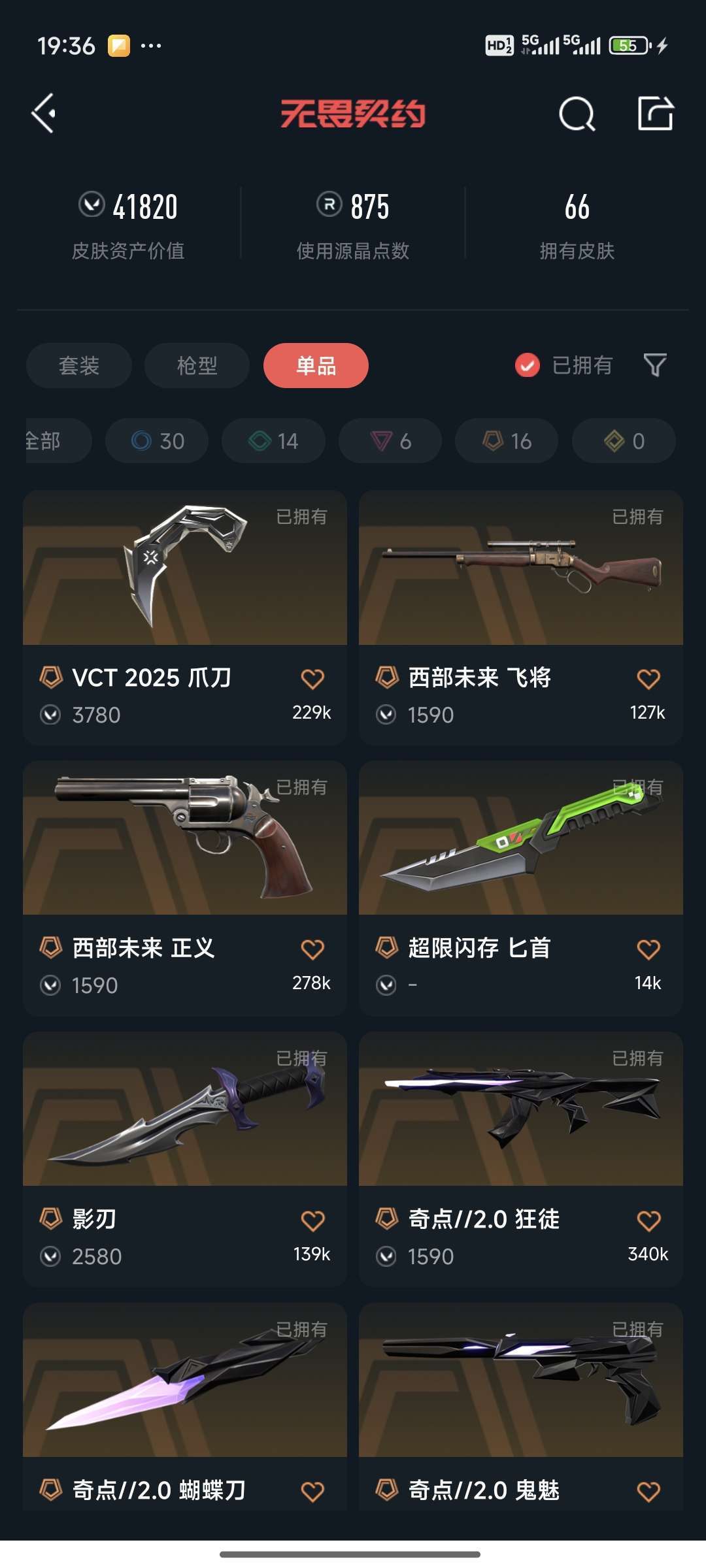706x1568 pixels.
Task: Open the 影刃 knife skin card
Action: [185, 1159]
